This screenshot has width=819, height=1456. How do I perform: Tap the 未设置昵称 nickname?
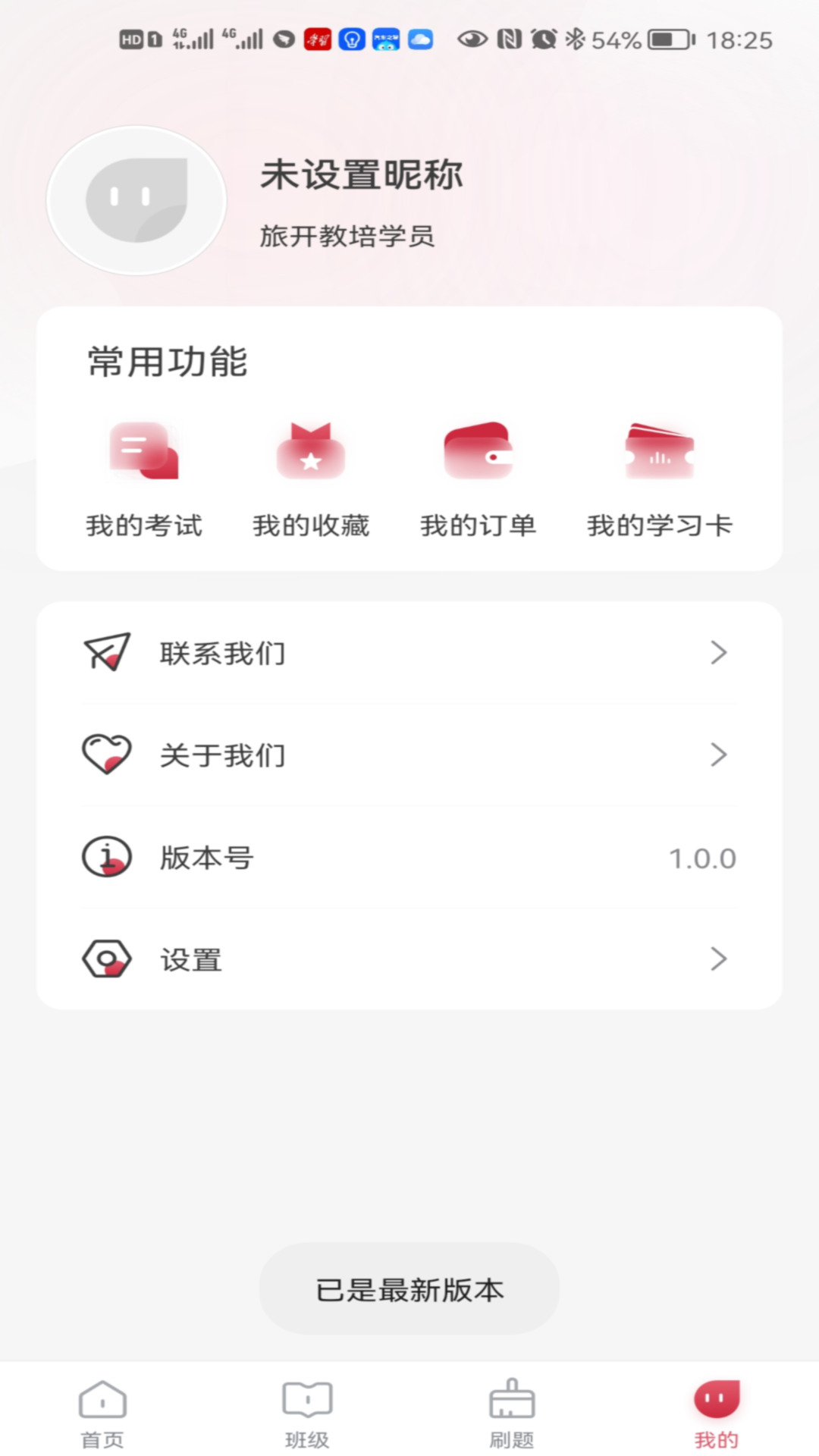362,175
